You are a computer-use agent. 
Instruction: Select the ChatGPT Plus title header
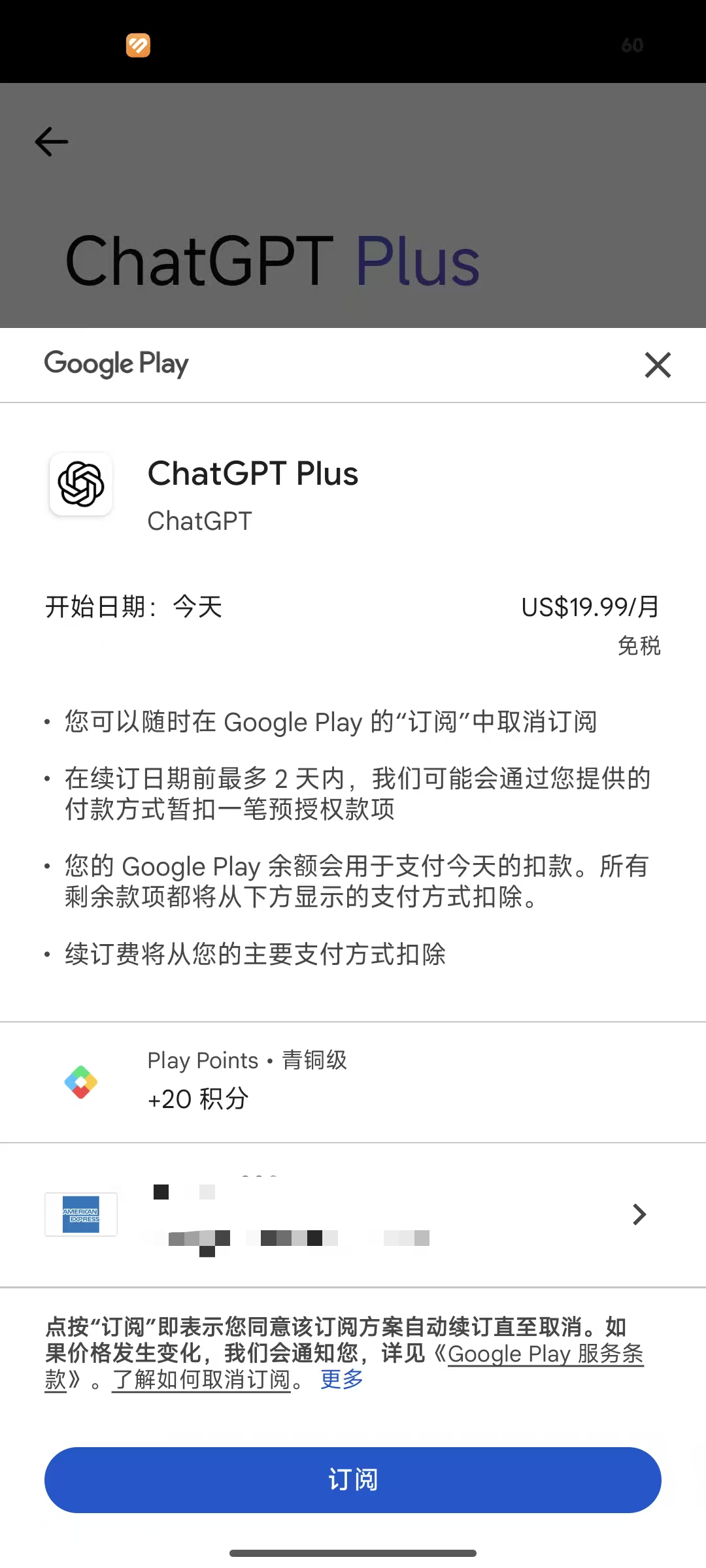coord(253,473)
